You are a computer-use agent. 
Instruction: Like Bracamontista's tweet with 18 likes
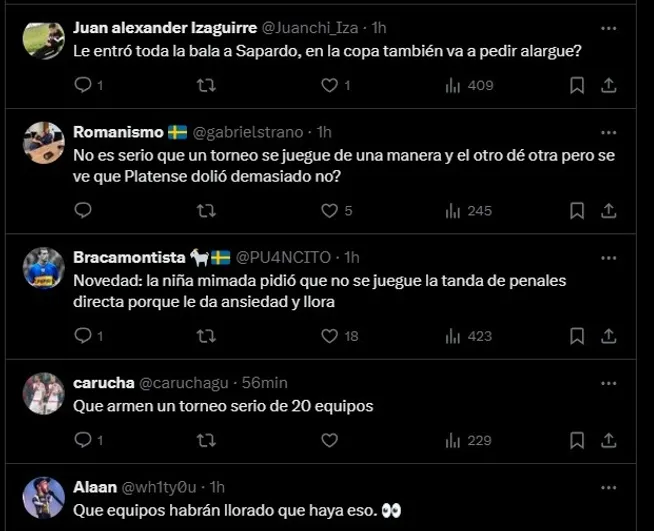coord(329,336)
